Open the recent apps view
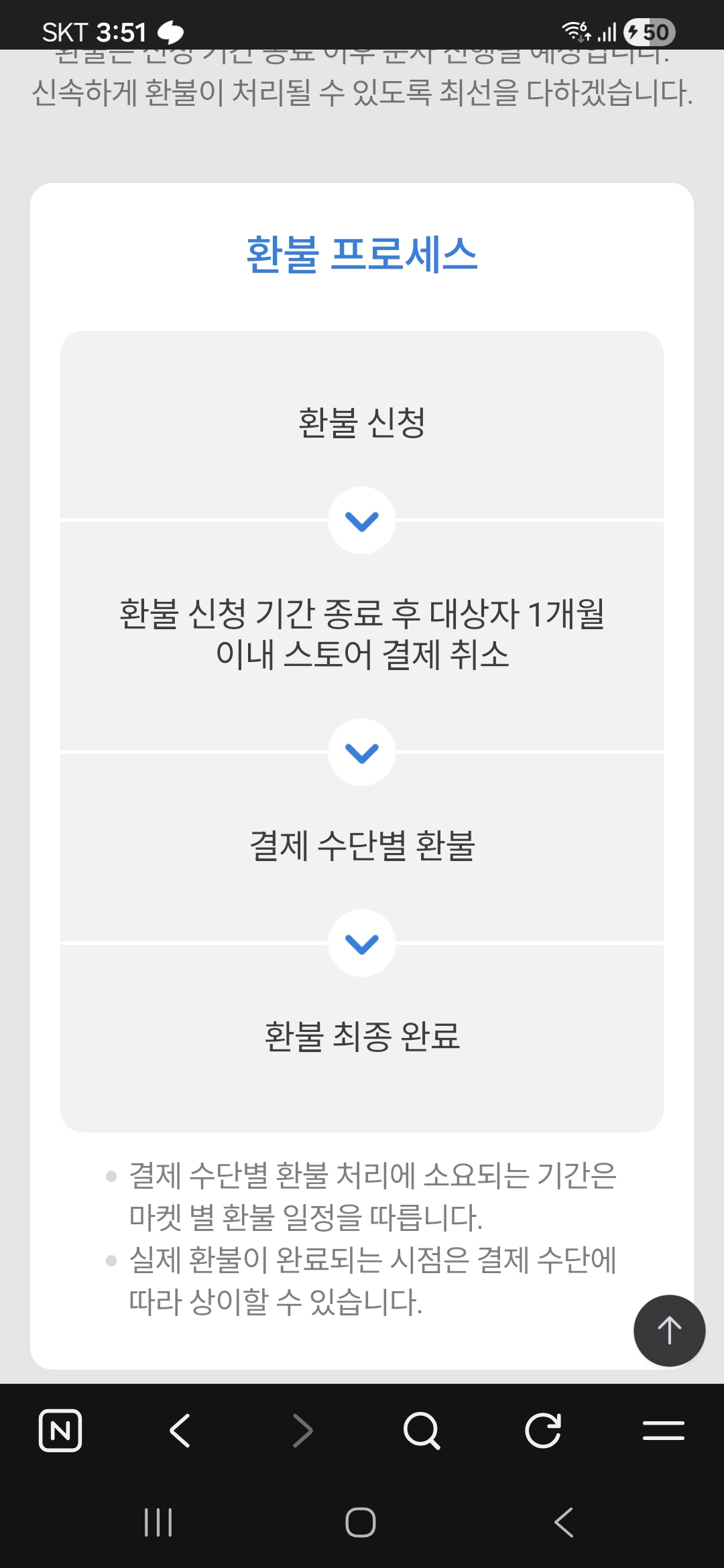Image resolution: width=724 pixels, height=1568 pixels. click(158, 1522)
